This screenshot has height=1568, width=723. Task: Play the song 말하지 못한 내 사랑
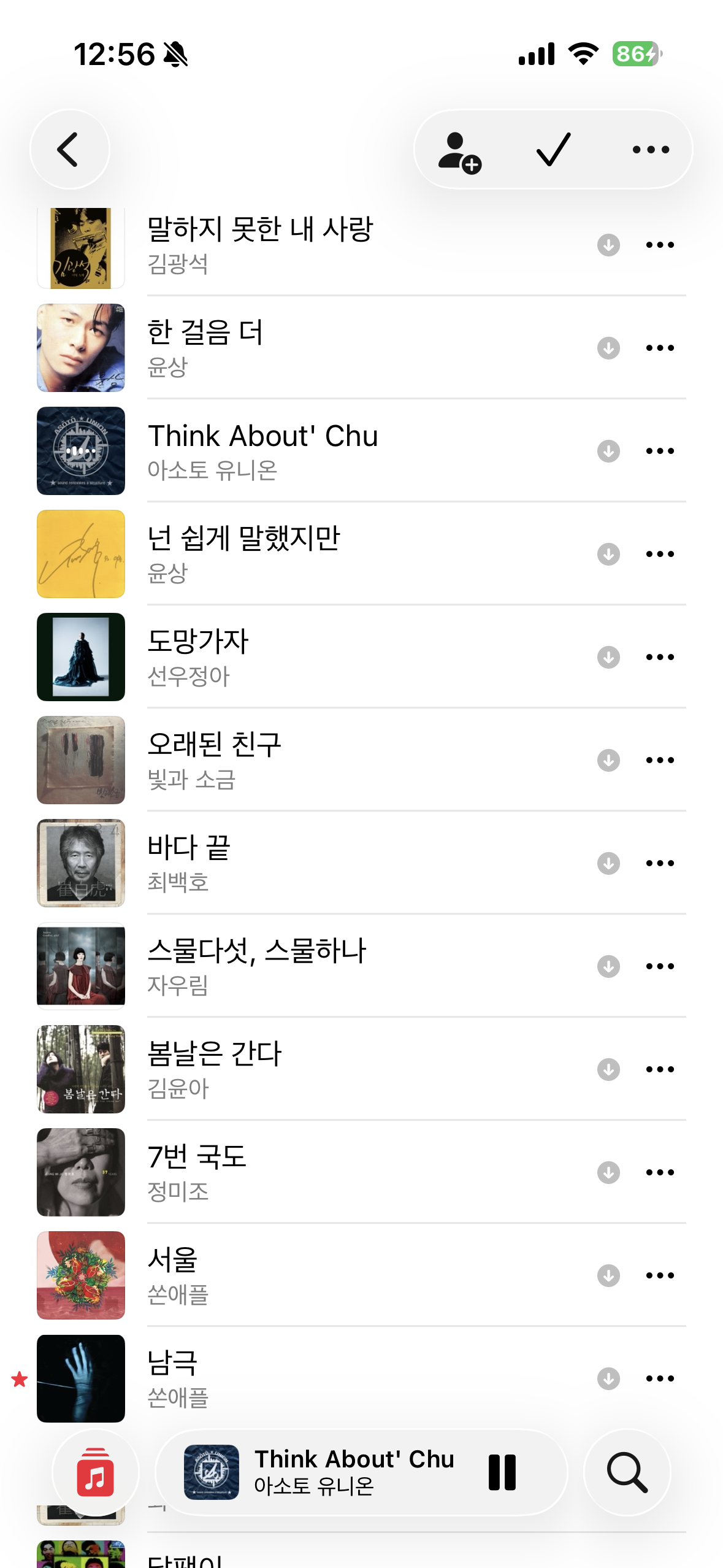(x=260, y=245)
